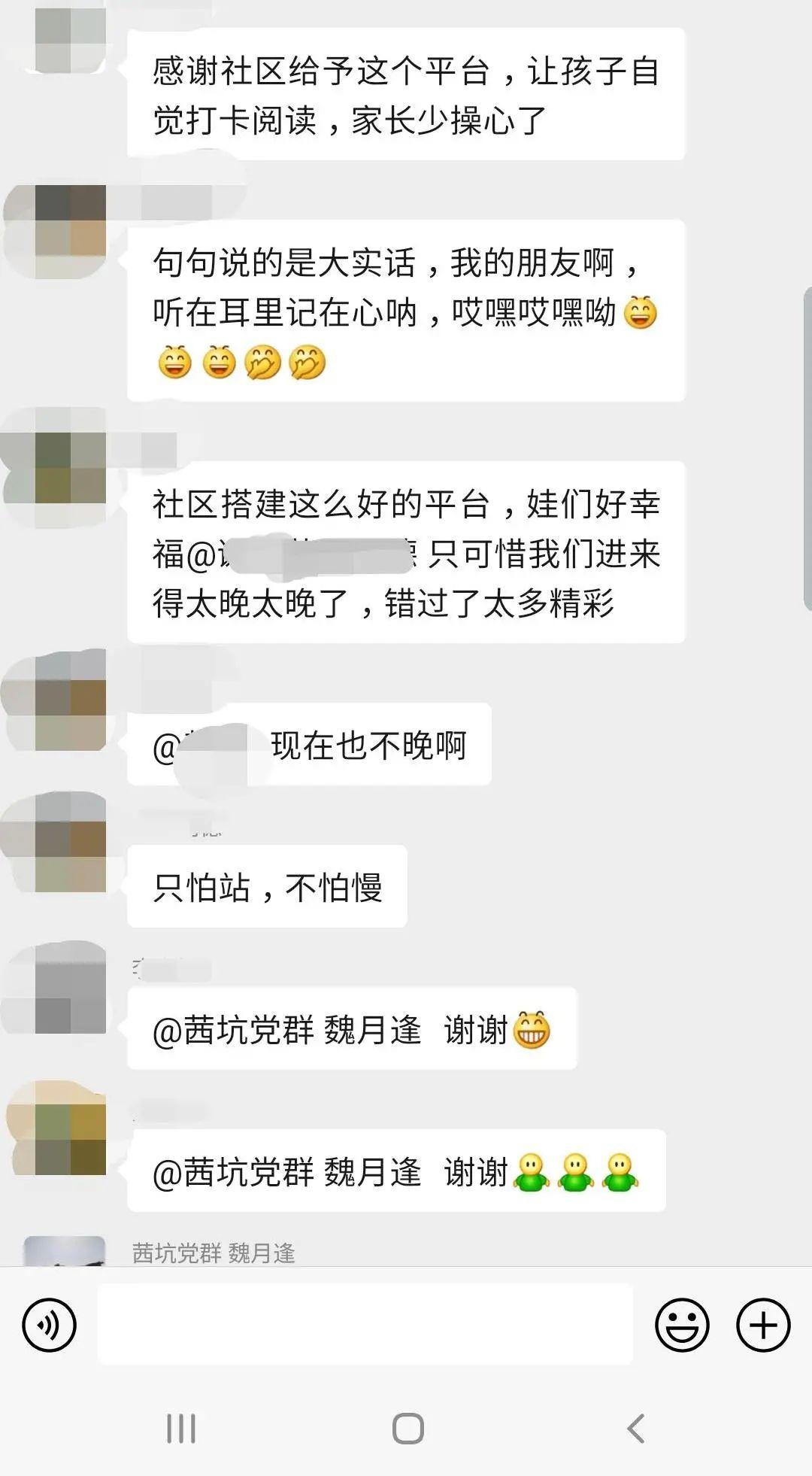Focus the chat message input field

pyautogui.click(x=365, y=1325)
